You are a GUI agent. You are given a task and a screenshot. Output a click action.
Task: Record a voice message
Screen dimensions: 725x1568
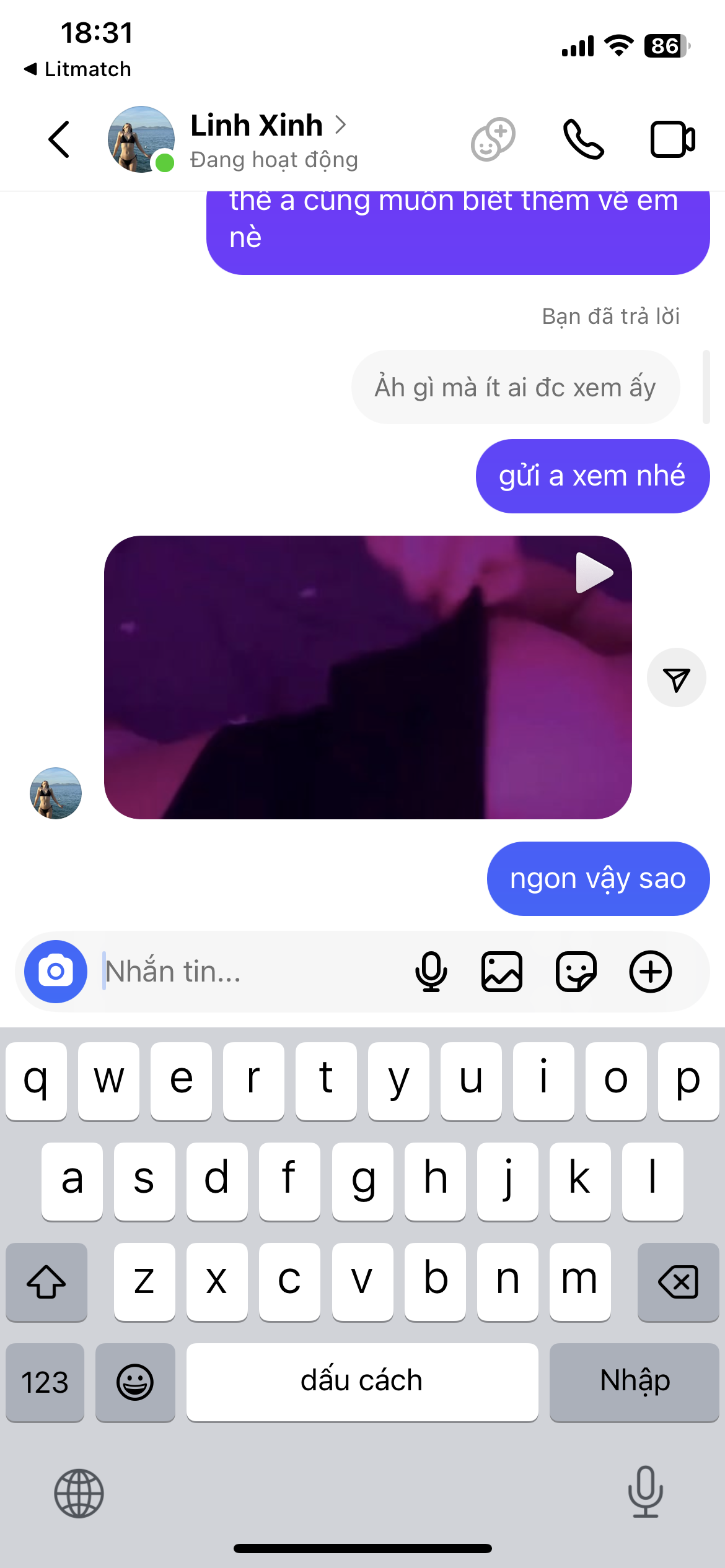(431, 971)
